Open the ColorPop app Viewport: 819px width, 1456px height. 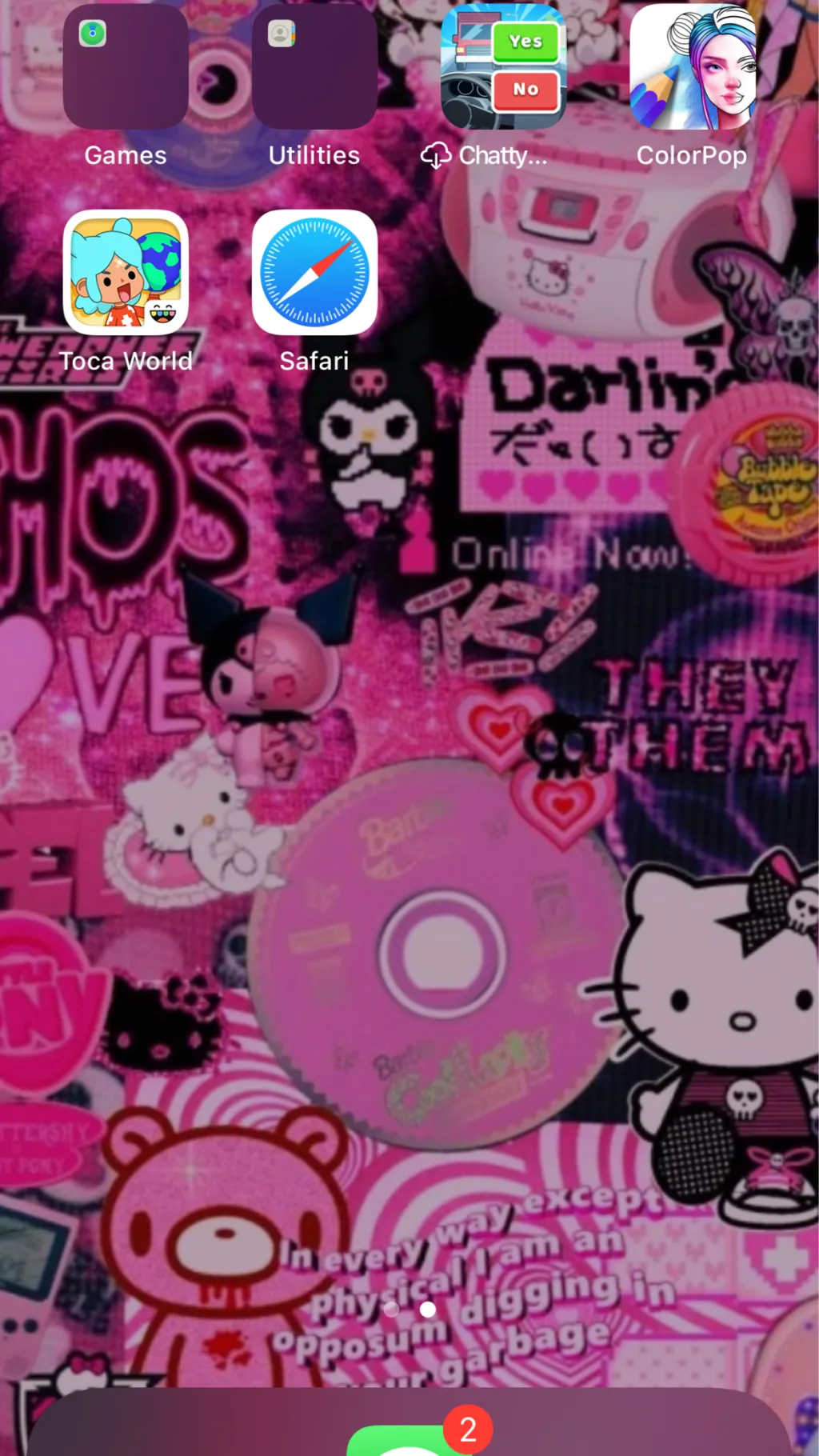692,67
